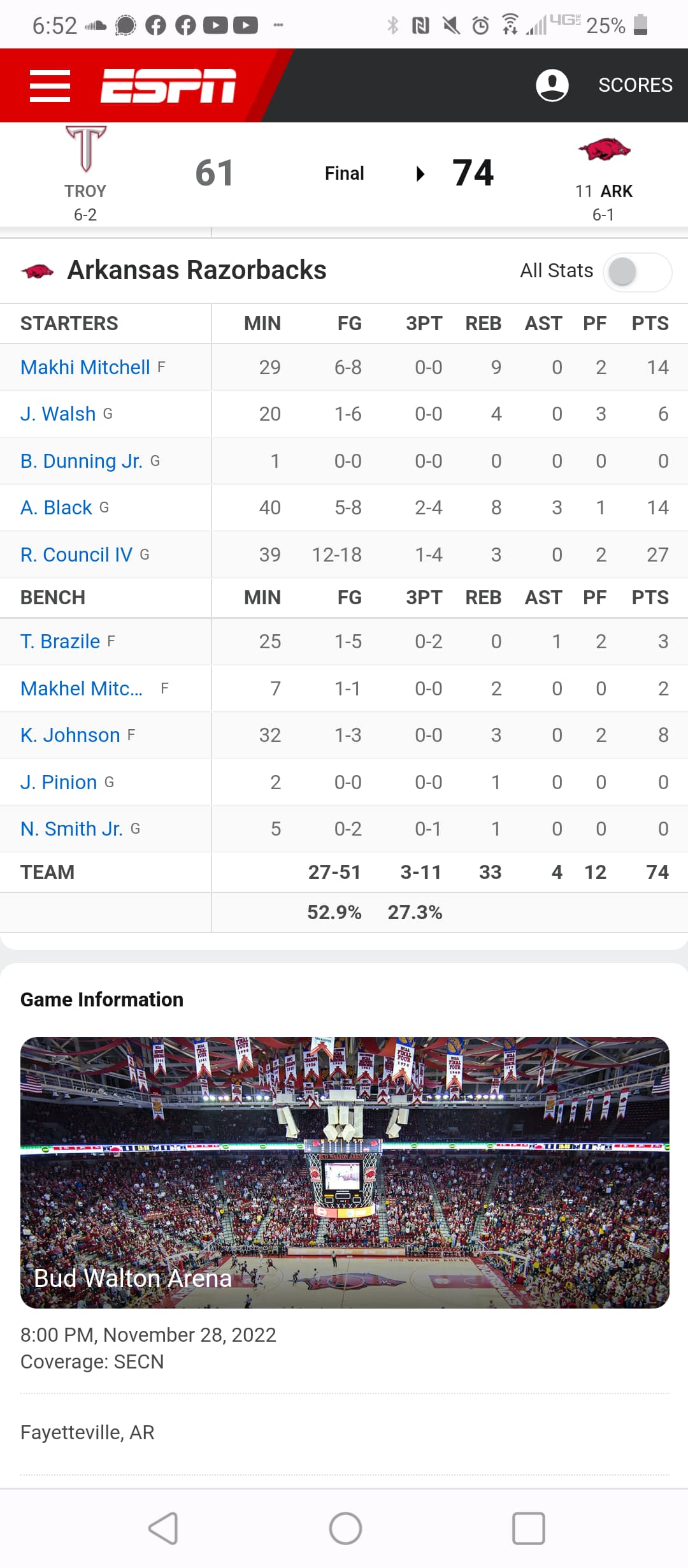The width and height of the screenshot is (688, 1568).
Task: Open SCORES in the header
Action: click(x=635, y=85)
